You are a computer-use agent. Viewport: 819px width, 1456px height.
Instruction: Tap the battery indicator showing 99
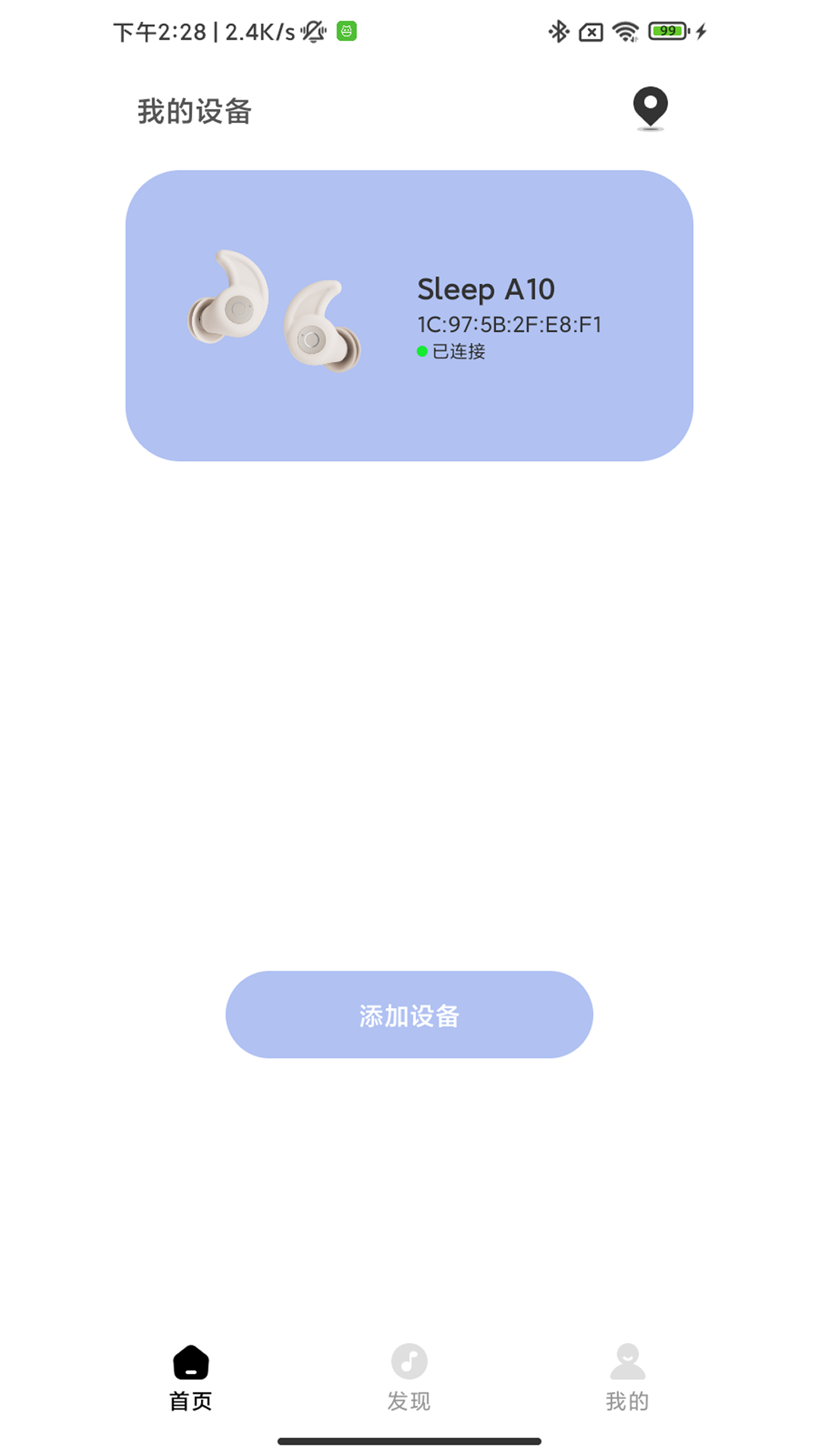click(667, 32)
